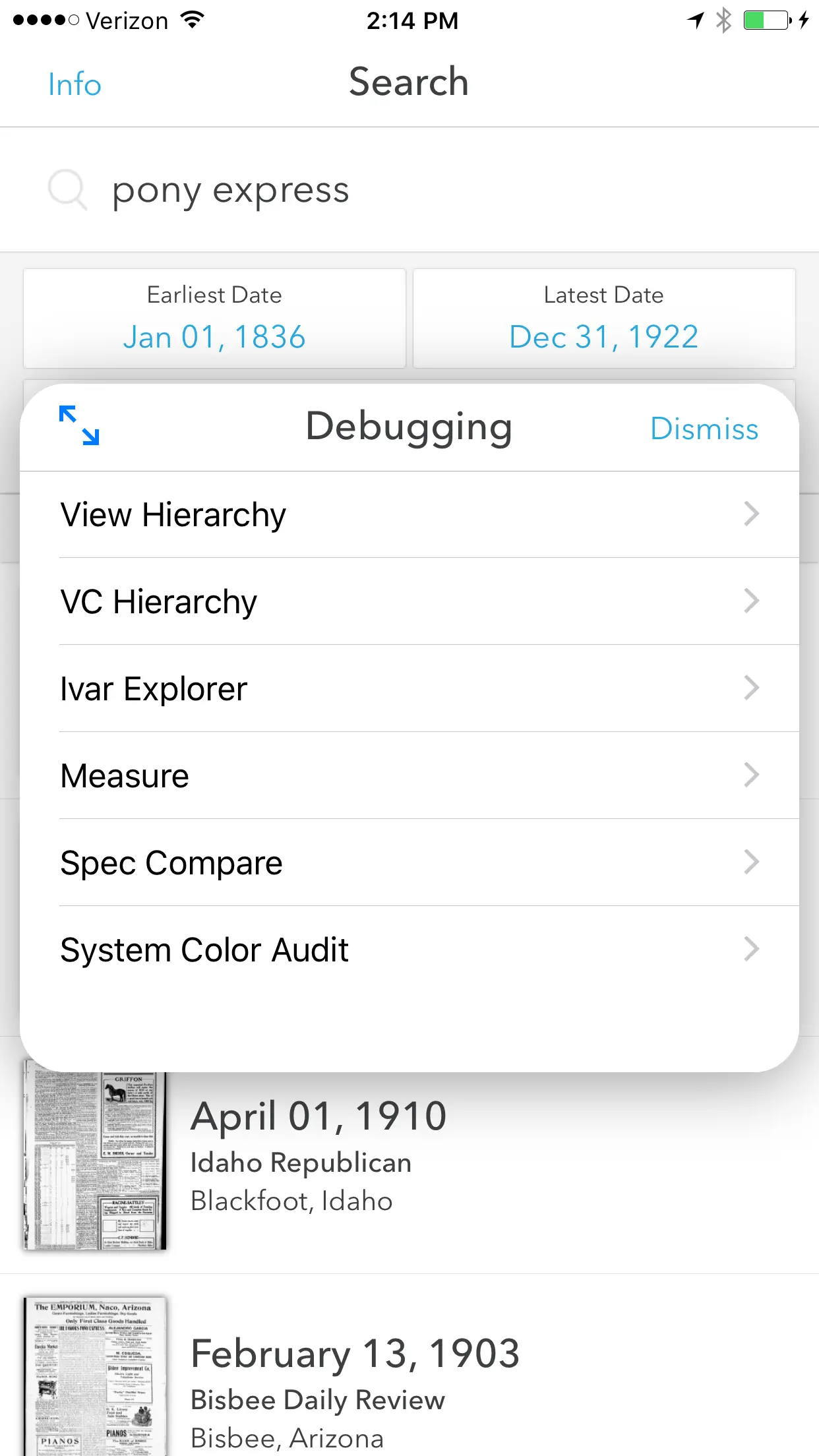Image resolution: width=819 pixels, height=1456 pixels.
Task: Tap the expand arrows on the Debugging panel
Action: 80,427
